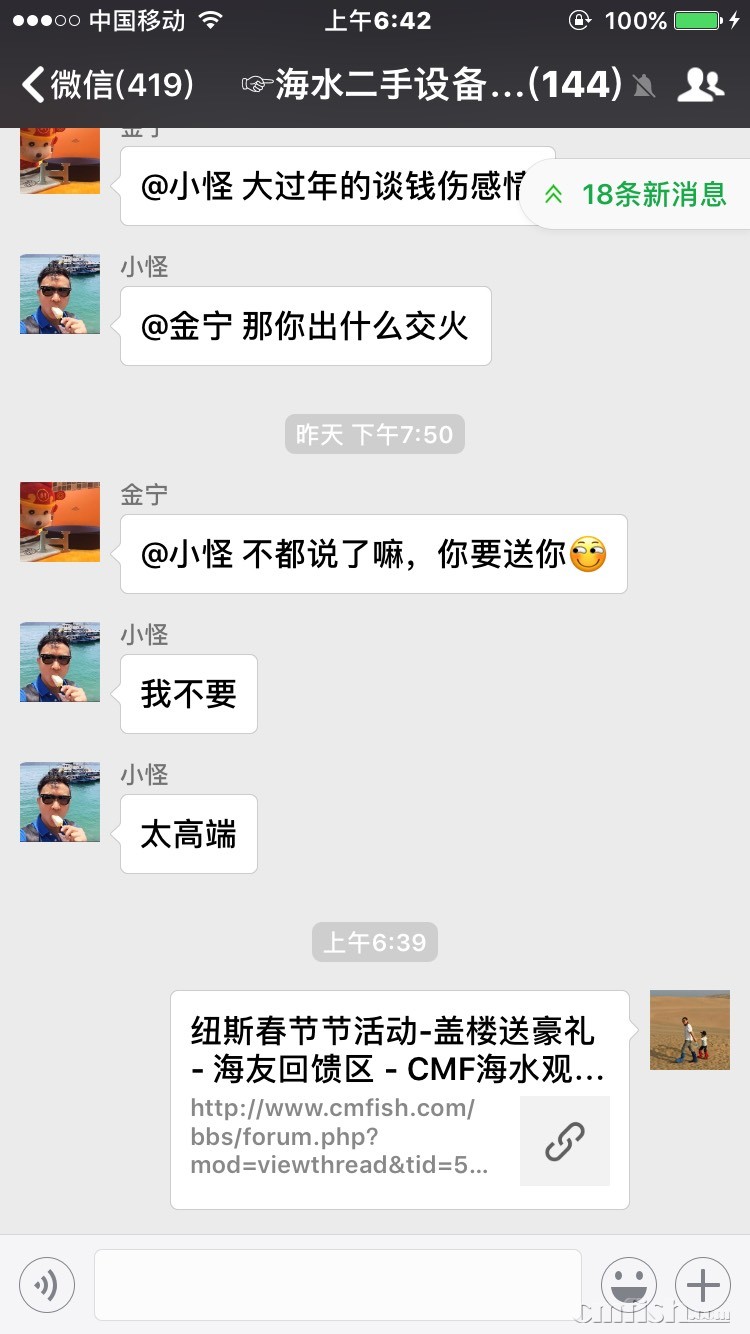View 小怪's avatar beside 那你出什么交火
This screenshot has height=1334, width=750.
(x=60, y=294)
